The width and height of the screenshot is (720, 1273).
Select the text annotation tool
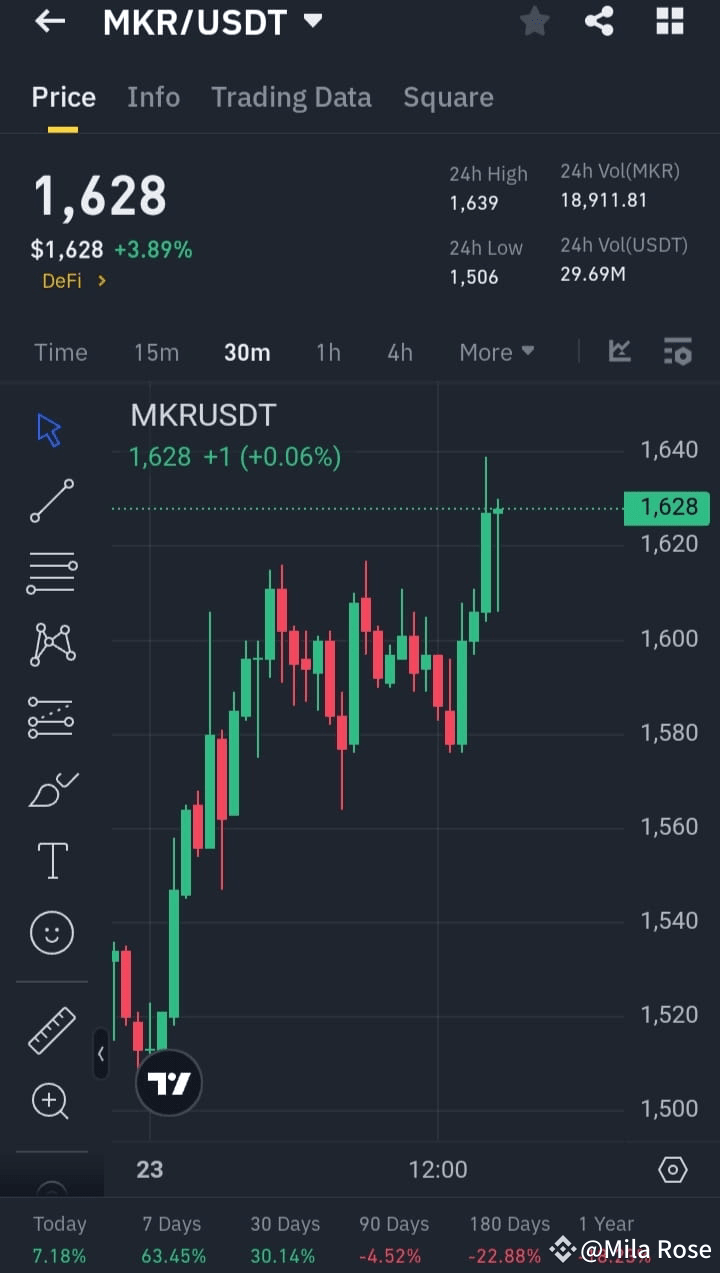pyautogui.click(x=50, y=860)
